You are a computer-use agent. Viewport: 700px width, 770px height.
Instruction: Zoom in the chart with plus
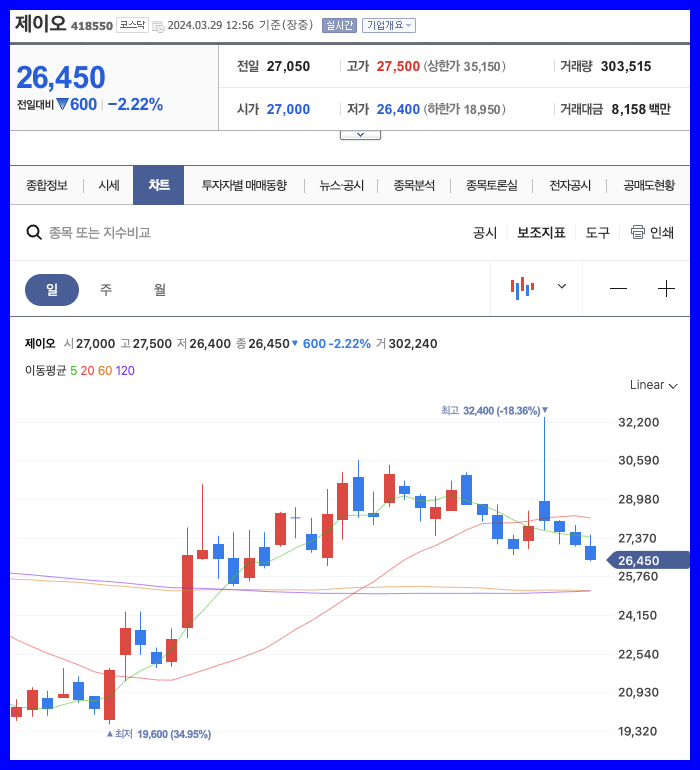point(666,288)
